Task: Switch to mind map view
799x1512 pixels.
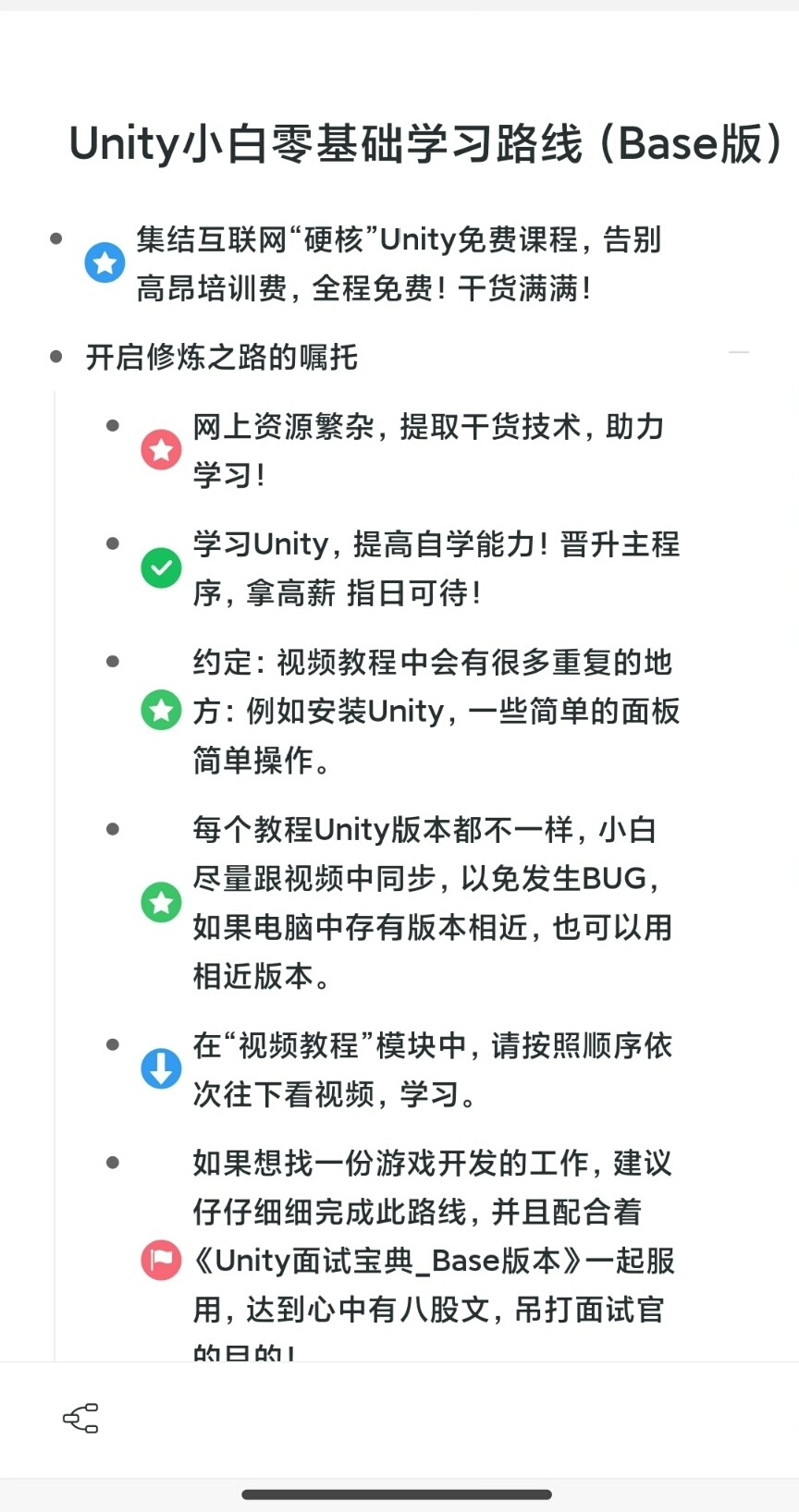Action: 80,1418
